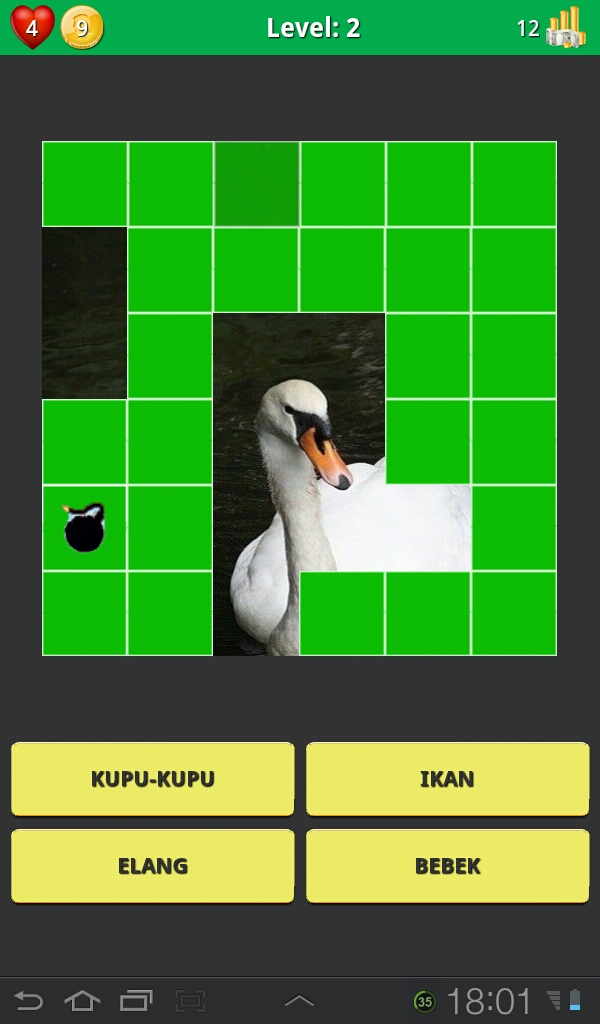The image size is (600, 1024).
Task: Tap the darker green tile in top row
Action: coord(257,184)
